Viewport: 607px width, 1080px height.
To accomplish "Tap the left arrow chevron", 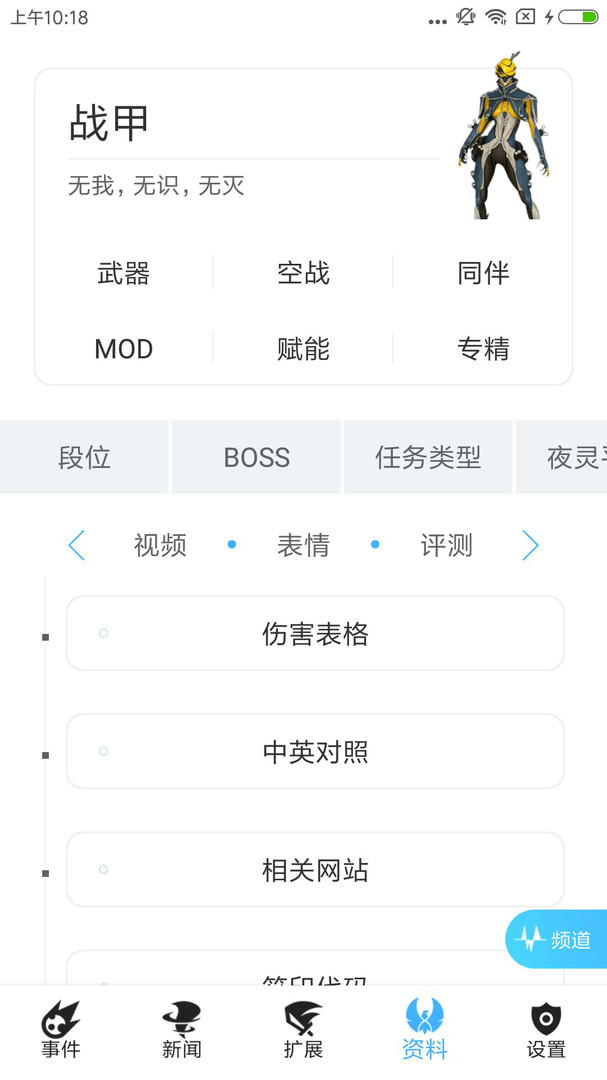I will point(77,545).
